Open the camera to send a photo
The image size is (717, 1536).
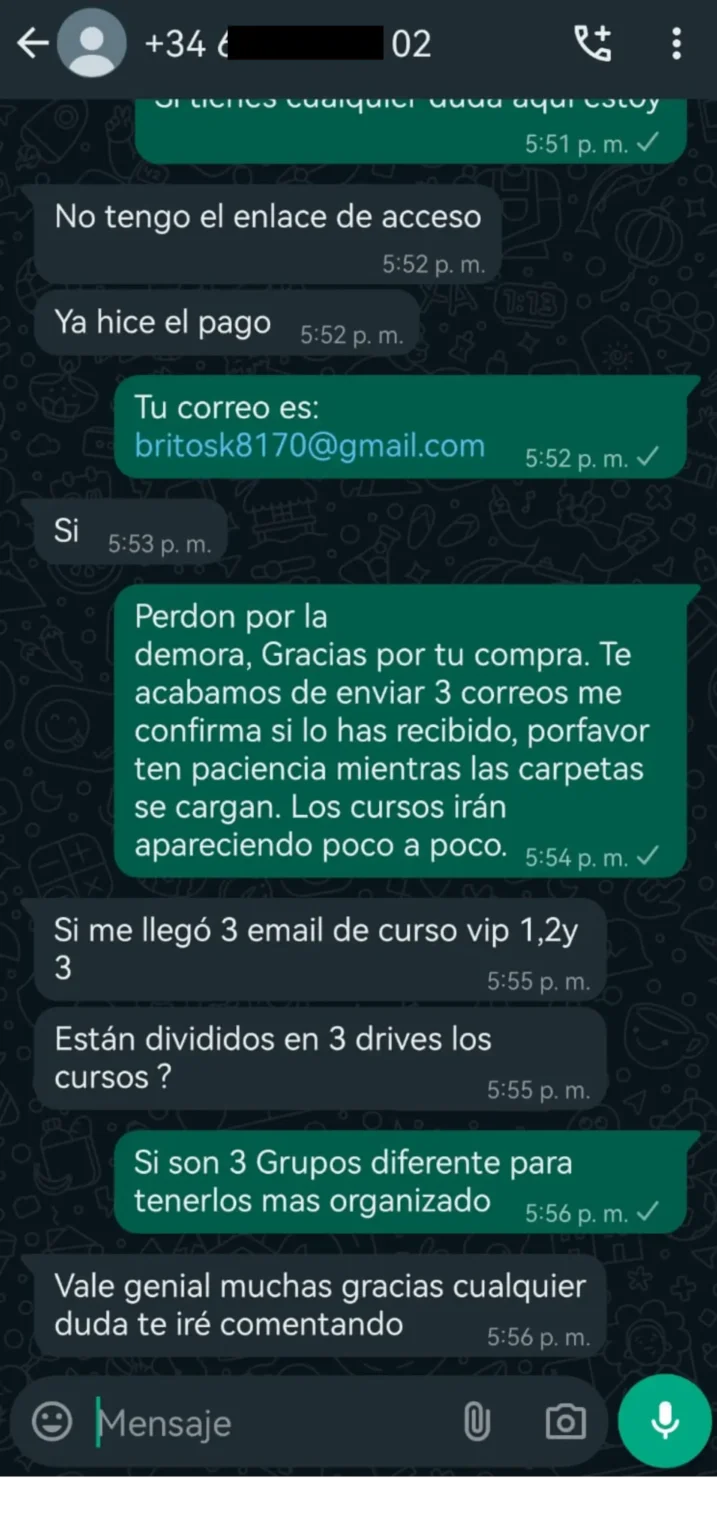click(x=565, y=1421)
